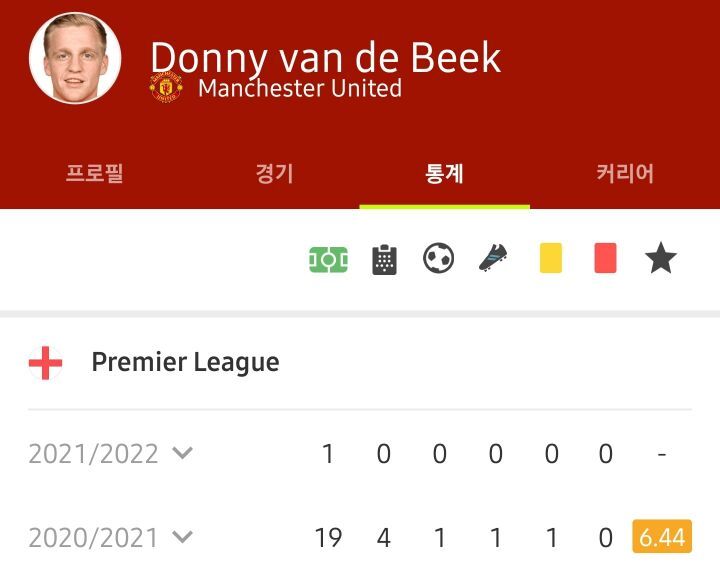
Task: Open the 경기 tab
Action: click(x=274, y=173)
